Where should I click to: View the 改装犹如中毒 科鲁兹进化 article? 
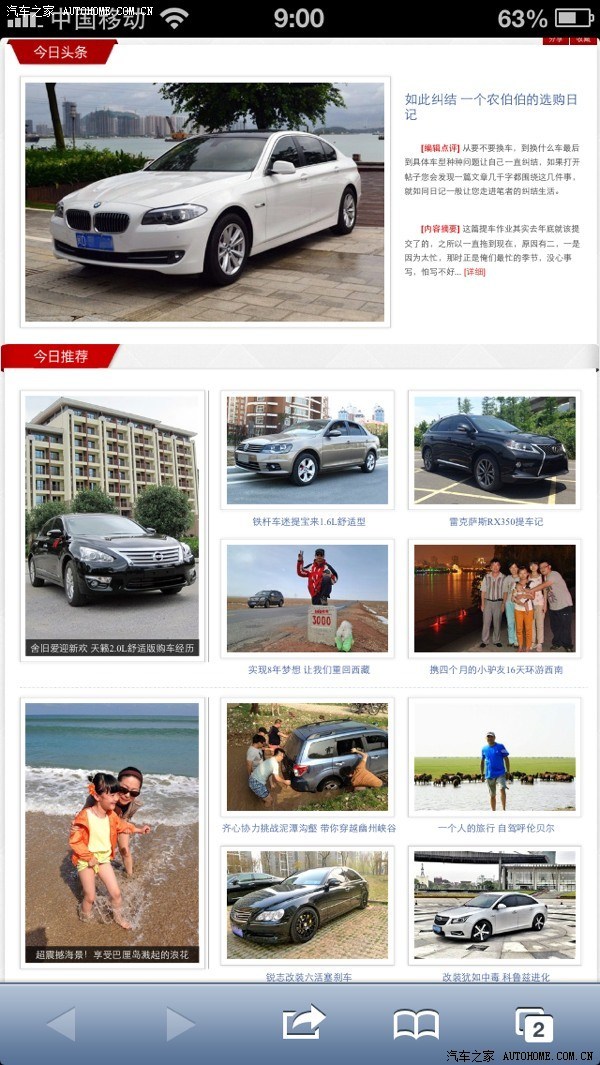click(495, 977)
